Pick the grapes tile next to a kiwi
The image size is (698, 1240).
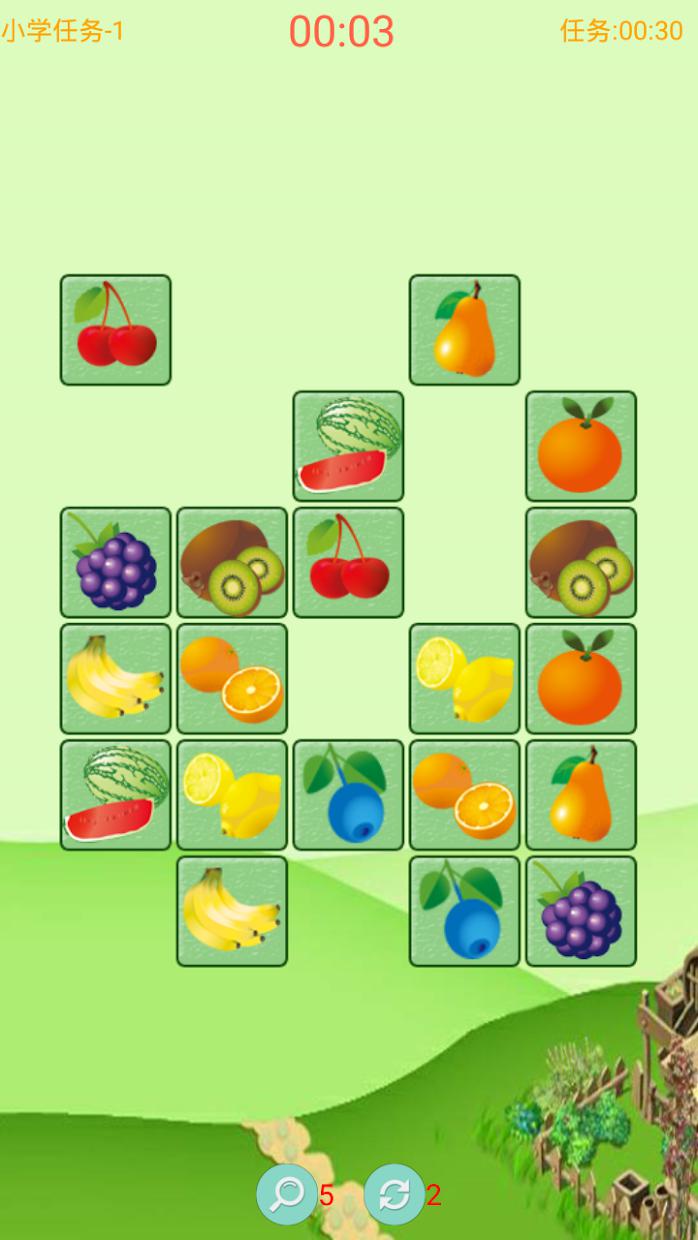(x=116, y=562)
